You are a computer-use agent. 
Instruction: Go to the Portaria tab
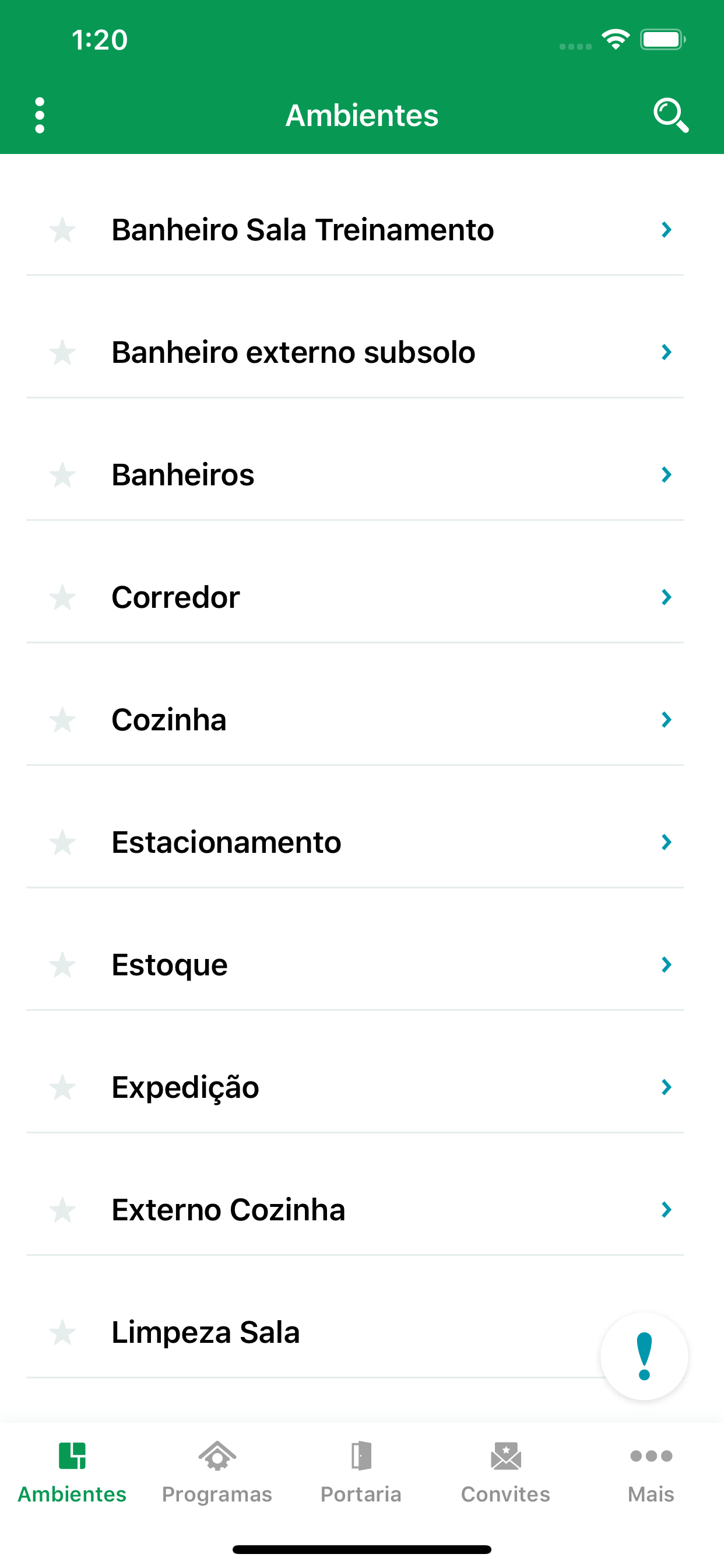click(x=361, y=1472)
